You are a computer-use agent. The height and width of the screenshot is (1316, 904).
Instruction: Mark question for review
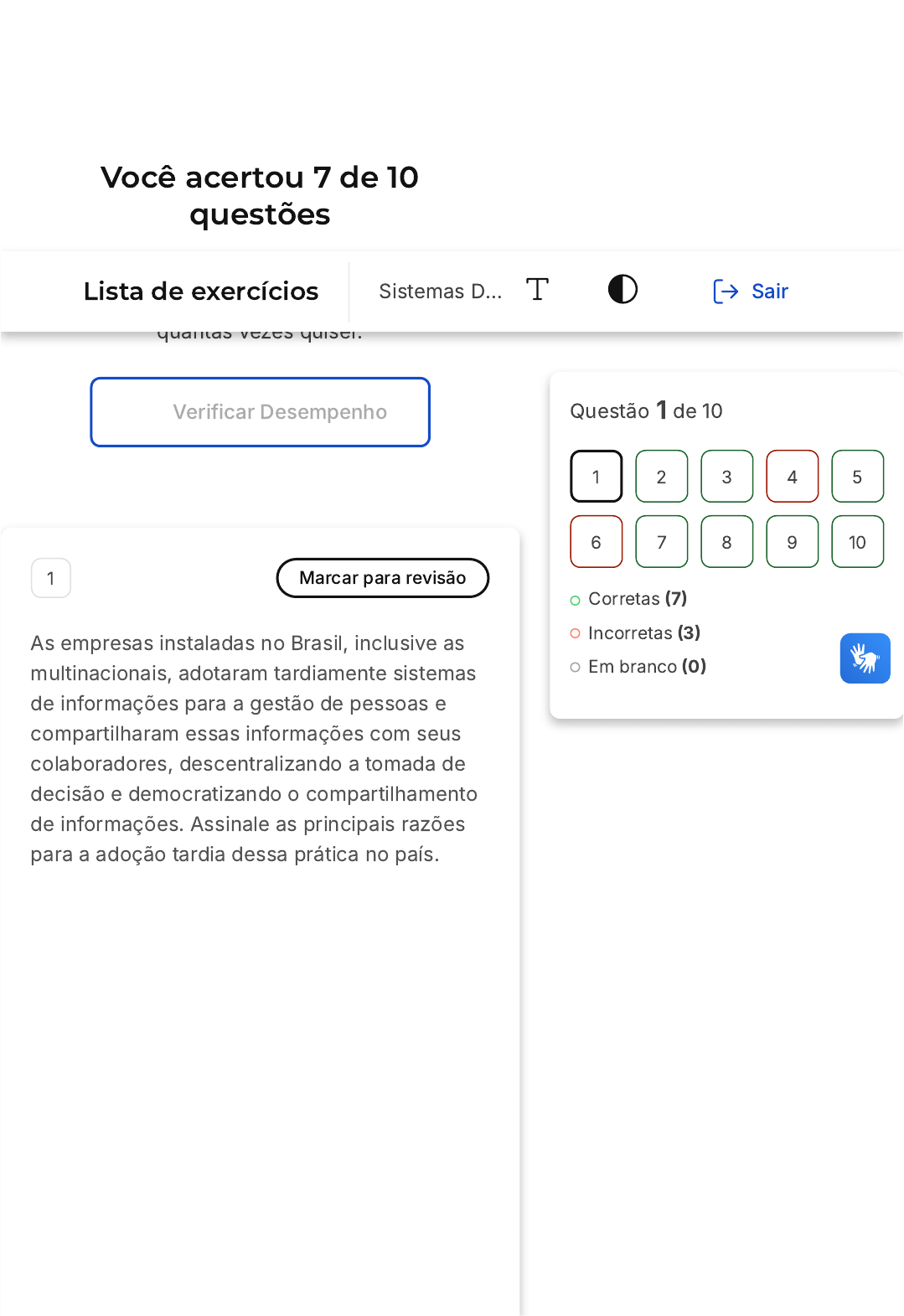[383, 578]
